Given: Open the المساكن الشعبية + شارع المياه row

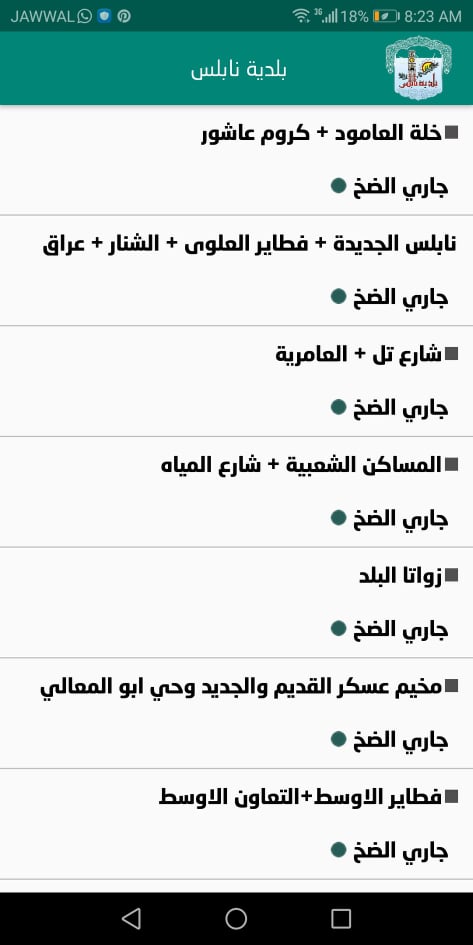Looking at the screenshot, I should (236, 492).
